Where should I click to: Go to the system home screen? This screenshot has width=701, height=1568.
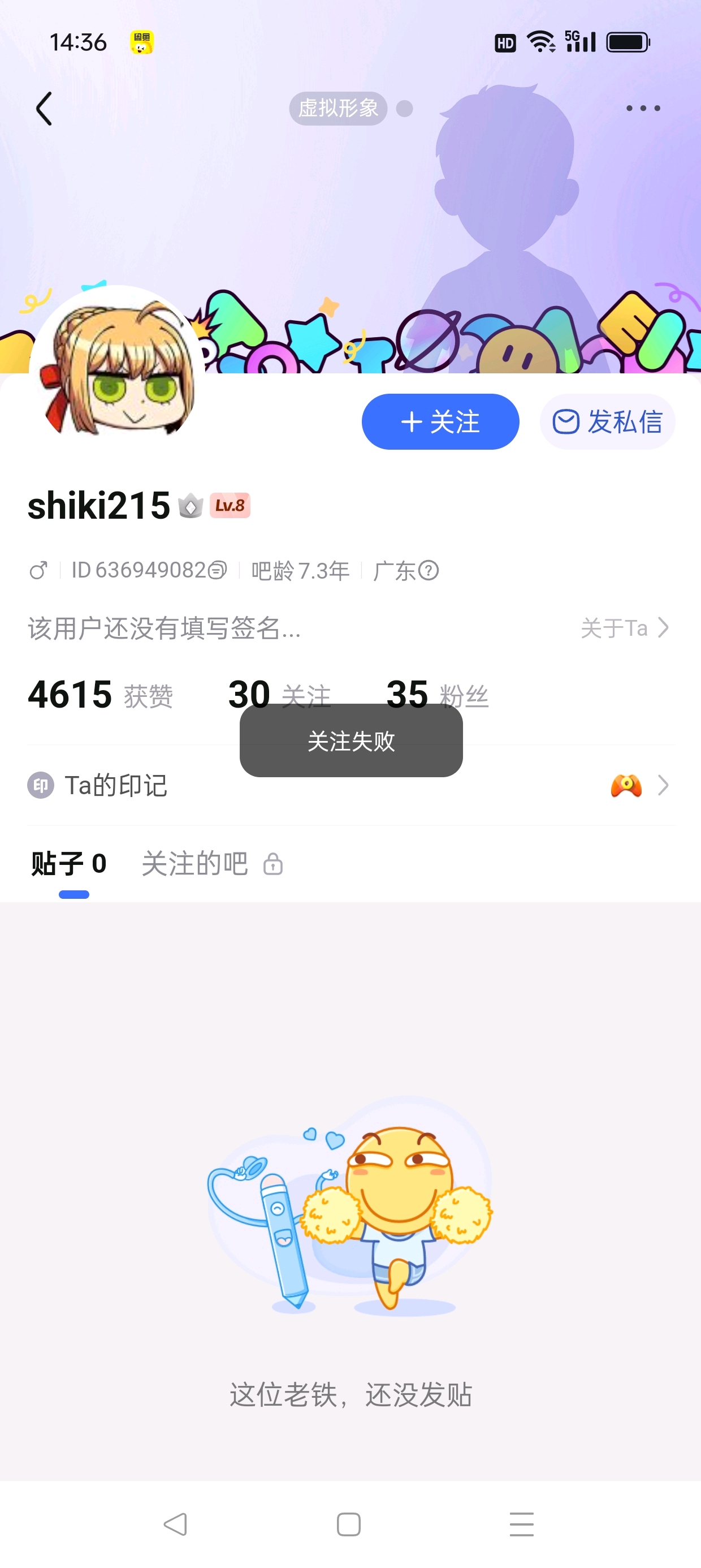349,1524
